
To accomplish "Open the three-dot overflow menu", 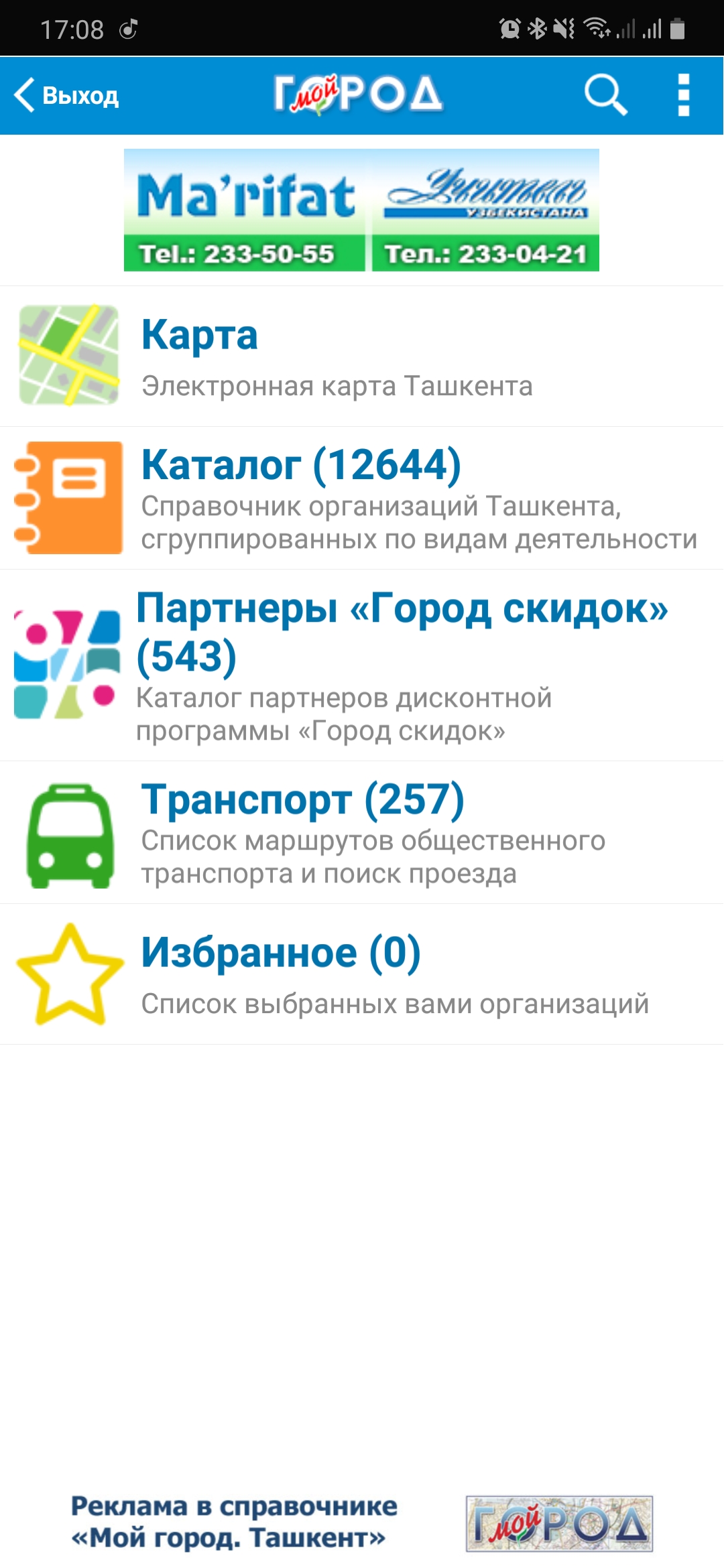I will point(683,95).
